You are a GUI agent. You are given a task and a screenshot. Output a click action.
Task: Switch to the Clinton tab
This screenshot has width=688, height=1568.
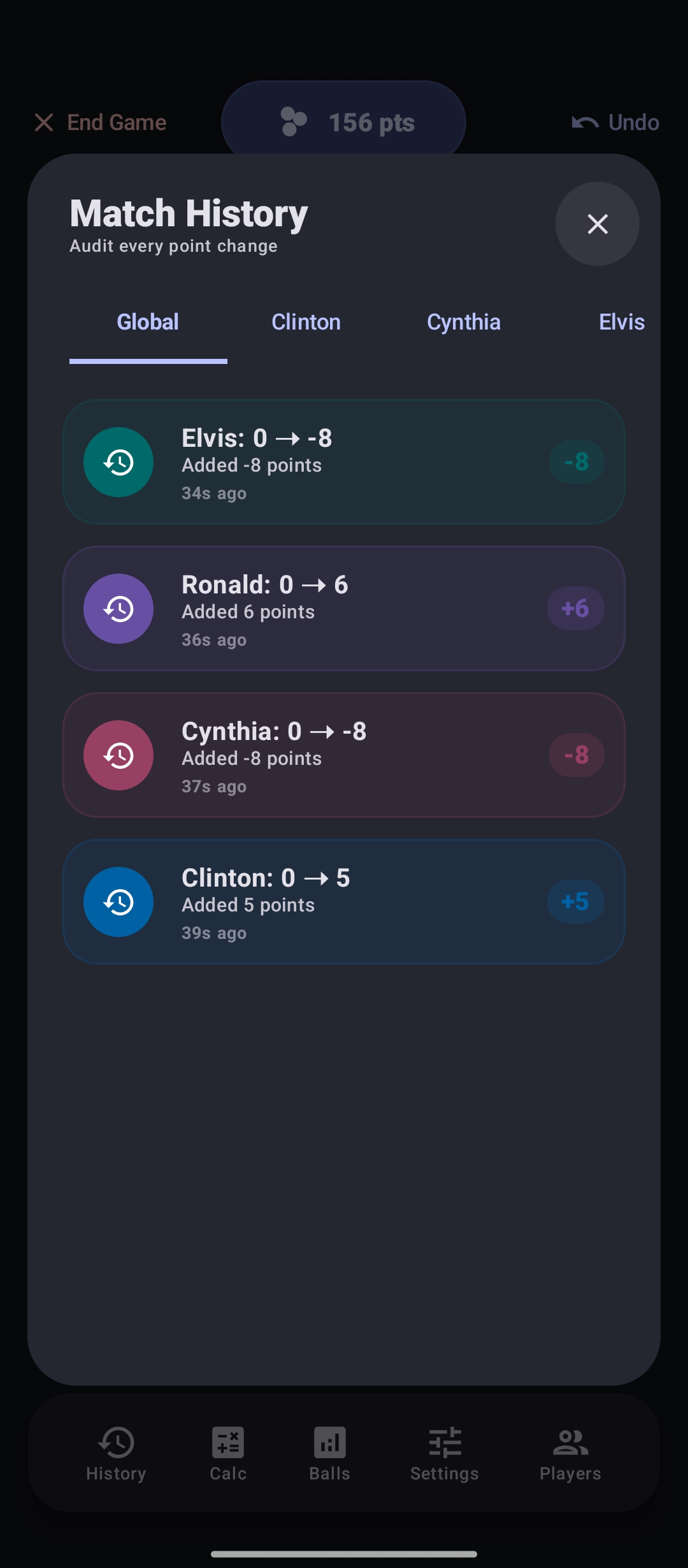pyautogui.click(x=306, y=322)
